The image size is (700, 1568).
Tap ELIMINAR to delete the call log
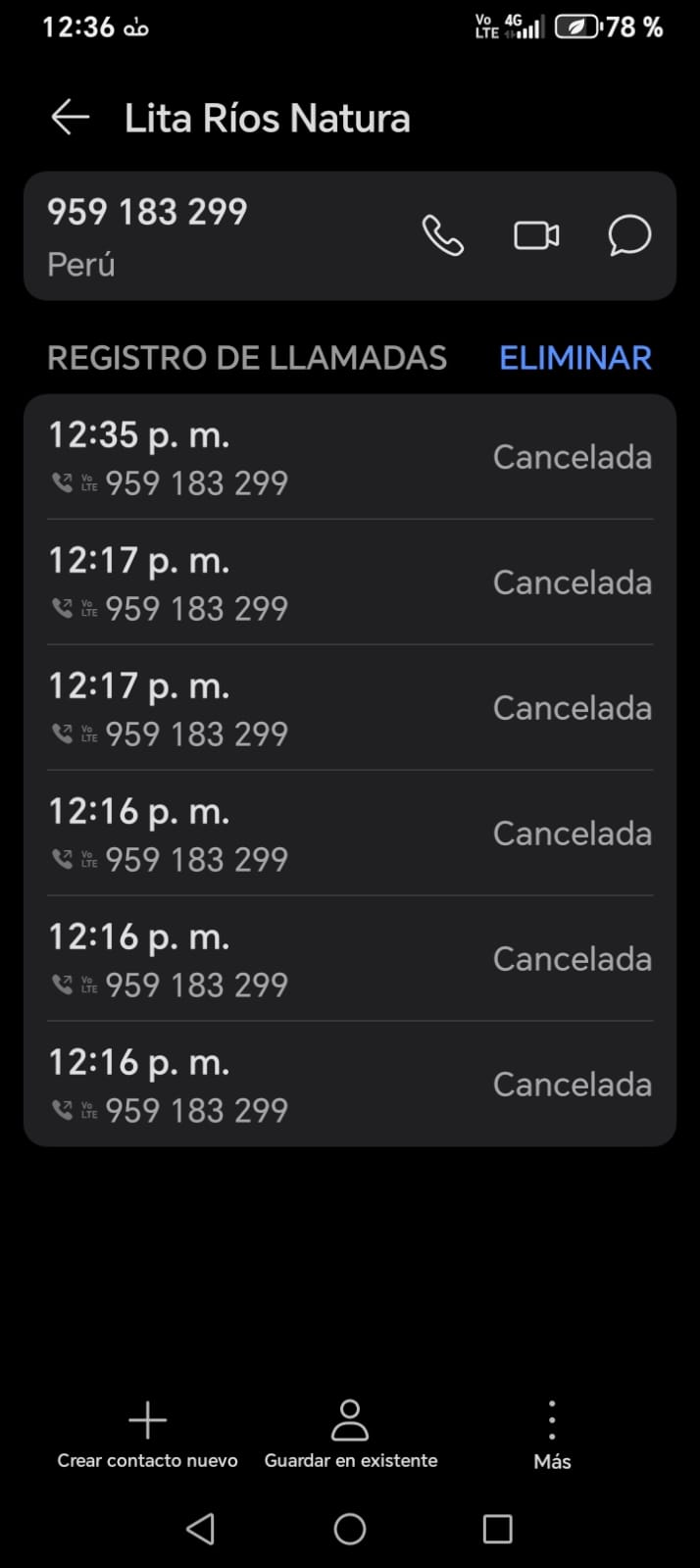[x=575, y=358]
